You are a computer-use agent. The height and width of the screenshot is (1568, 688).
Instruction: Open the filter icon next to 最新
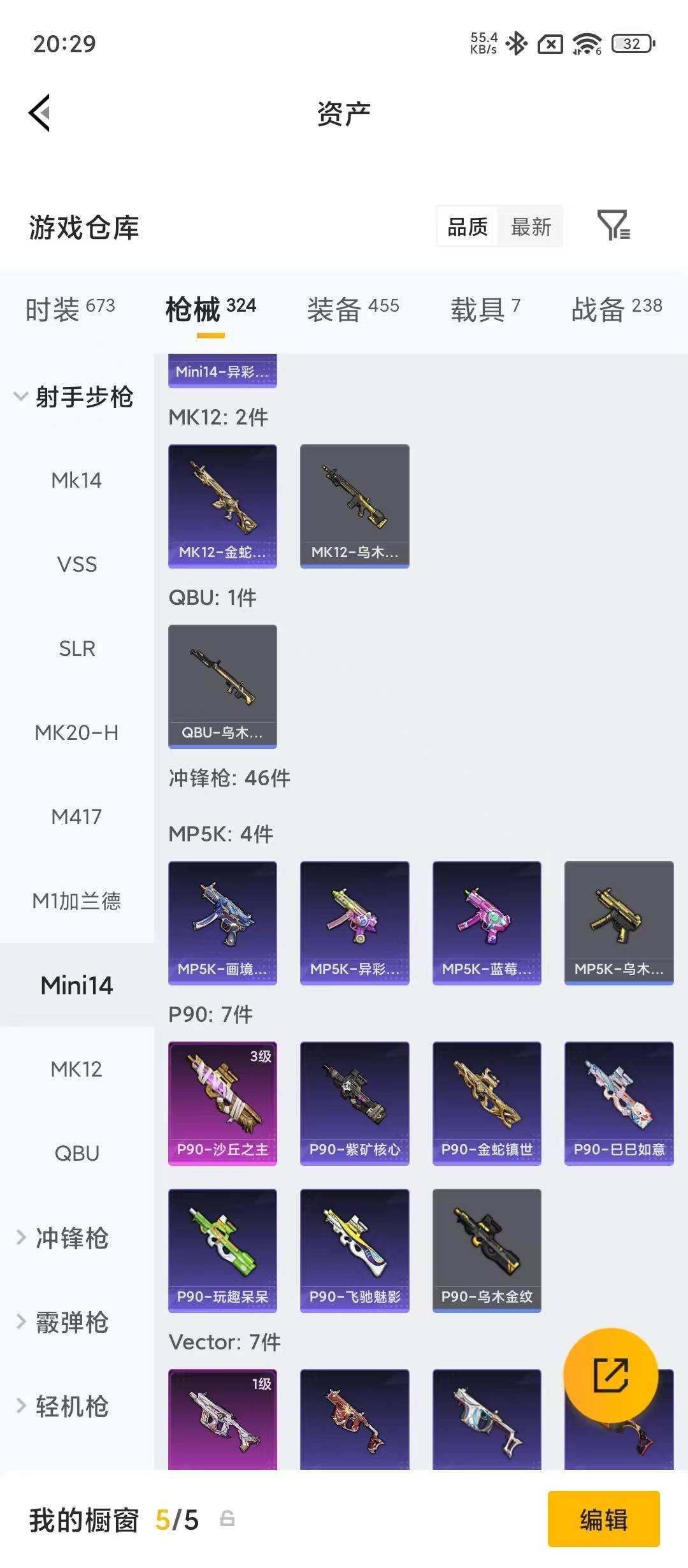point(613,226)
